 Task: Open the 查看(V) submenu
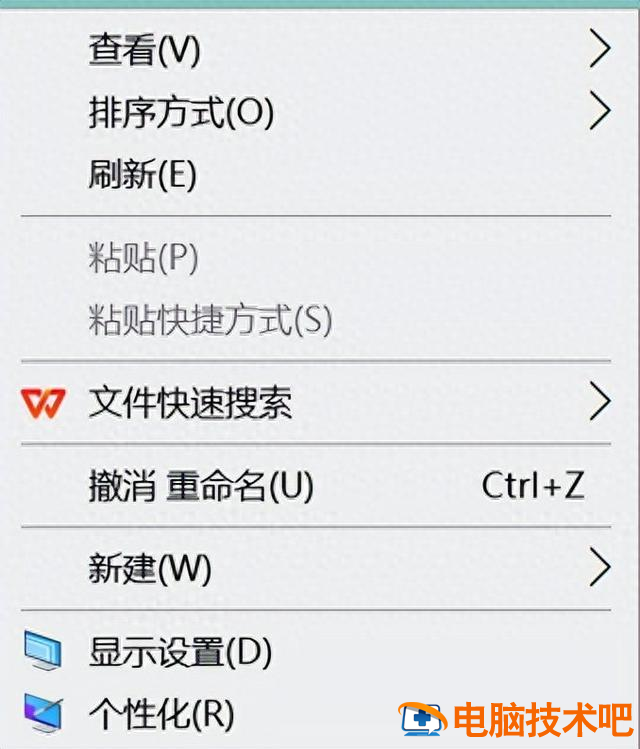pos(145,50)
